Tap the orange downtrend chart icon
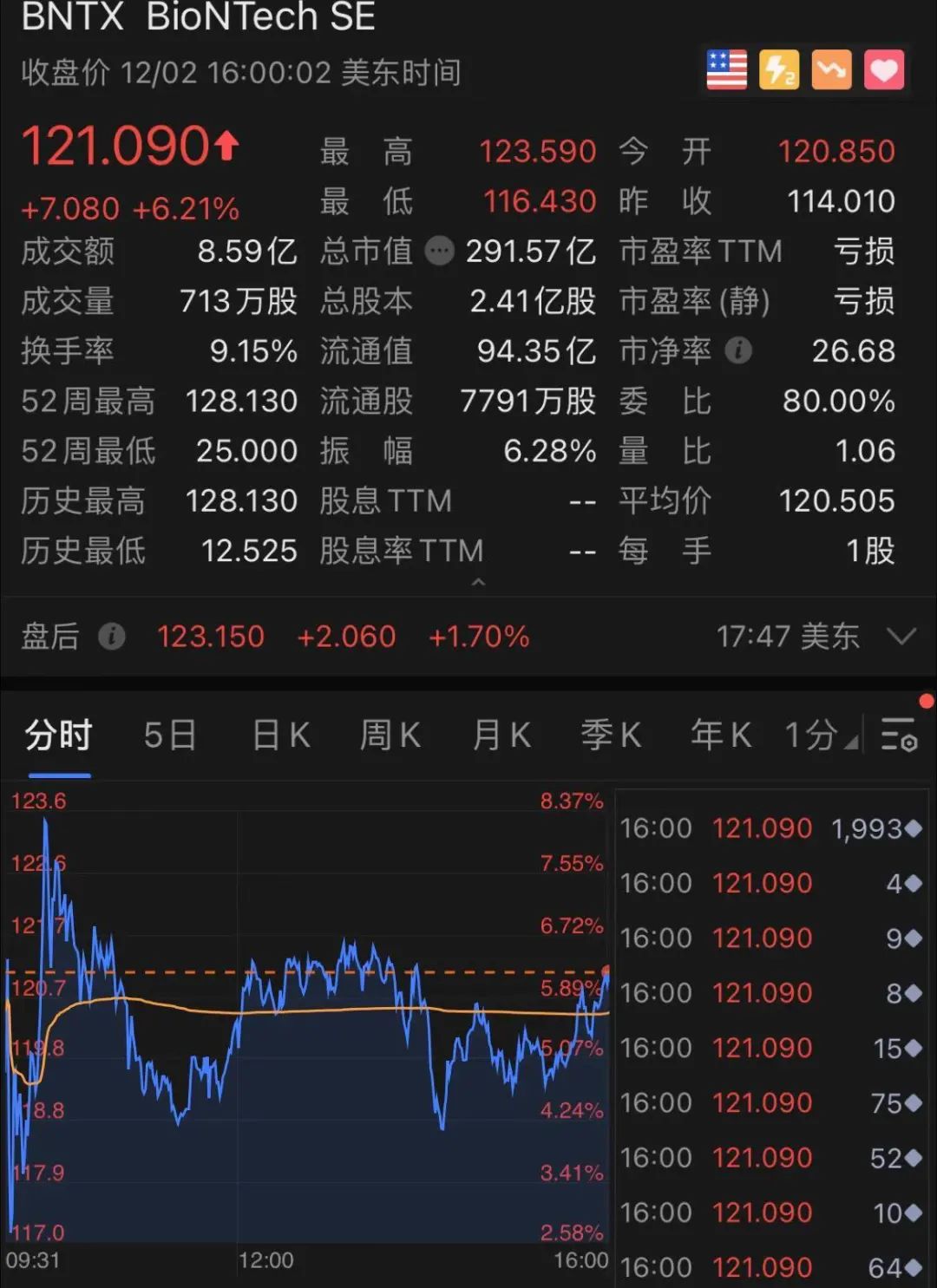 click(x=831, y=70)
